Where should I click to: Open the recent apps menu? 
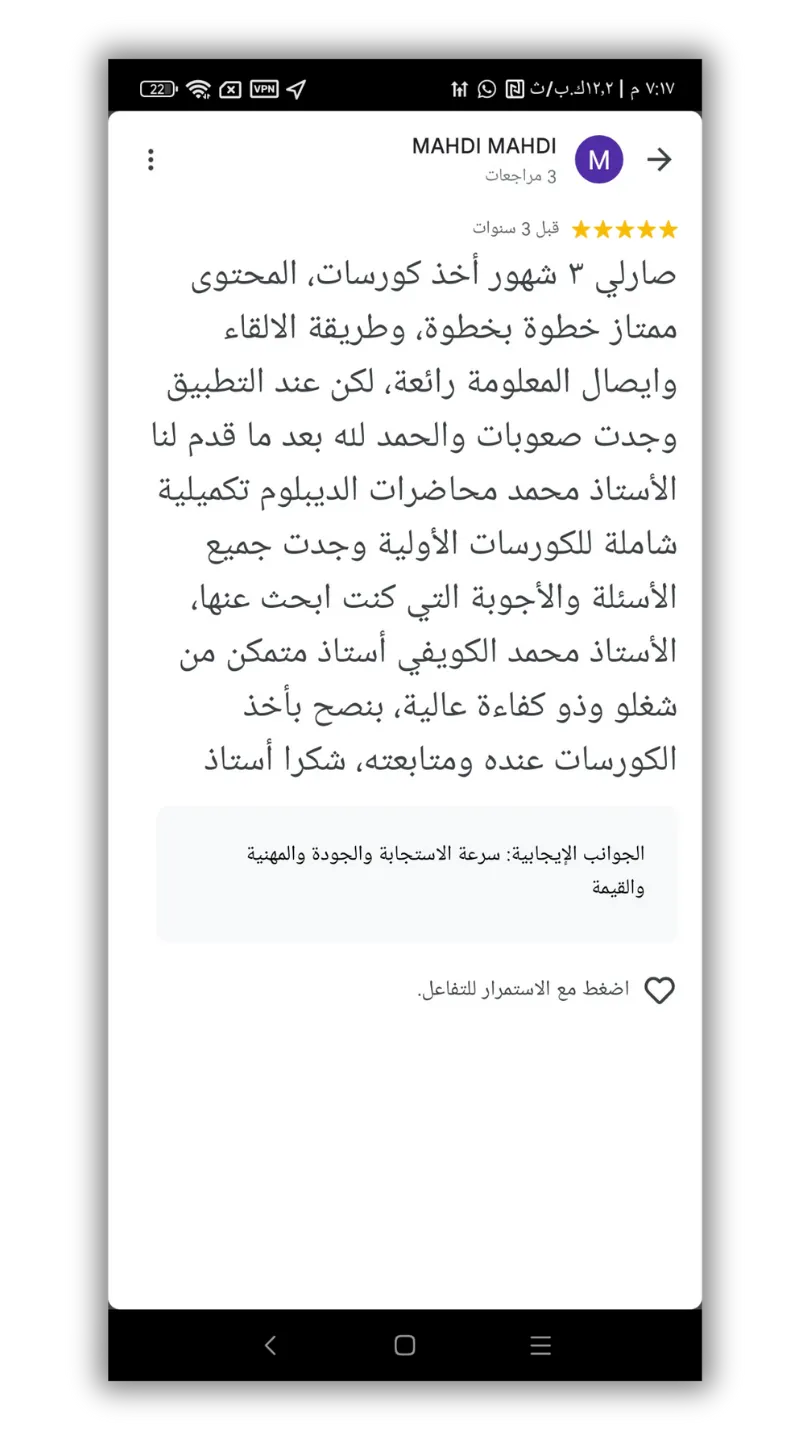pyautogui.click(x=540, y=1345)
